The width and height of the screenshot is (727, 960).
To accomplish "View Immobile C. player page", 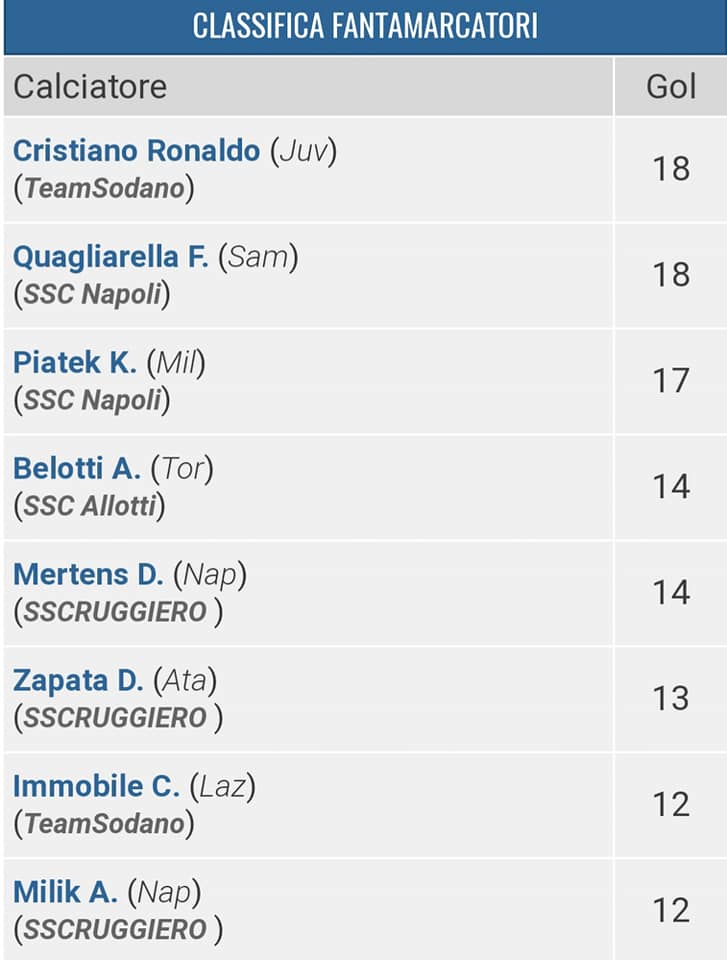I will click(96, 787).
